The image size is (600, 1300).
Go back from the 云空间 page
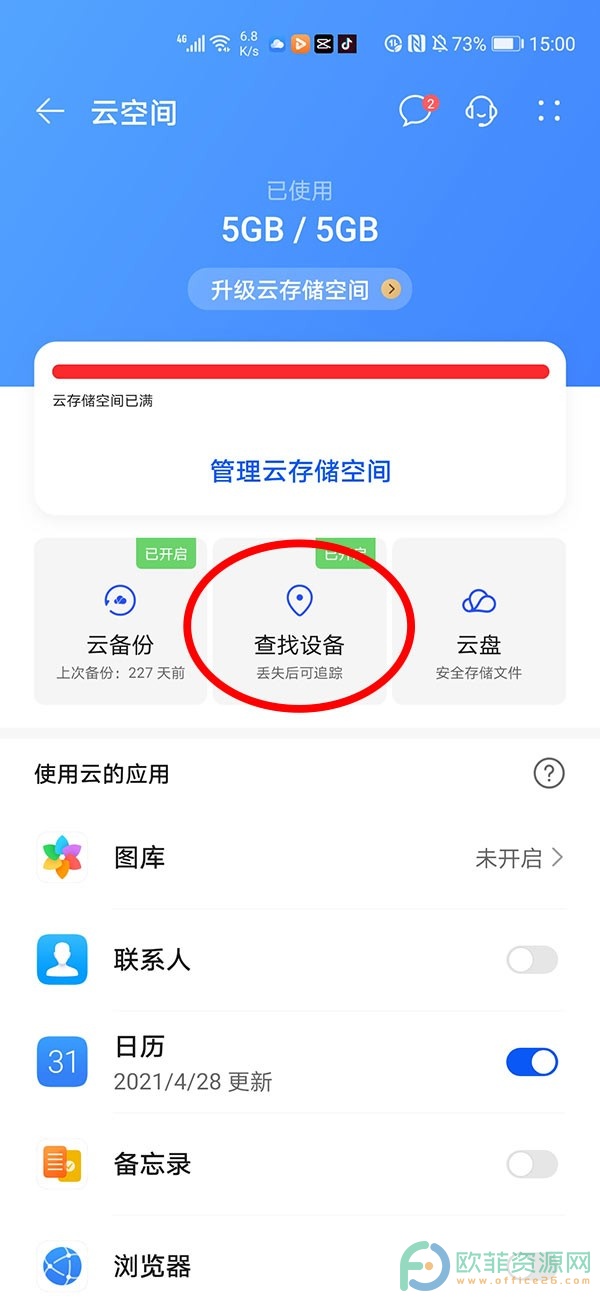50,111
